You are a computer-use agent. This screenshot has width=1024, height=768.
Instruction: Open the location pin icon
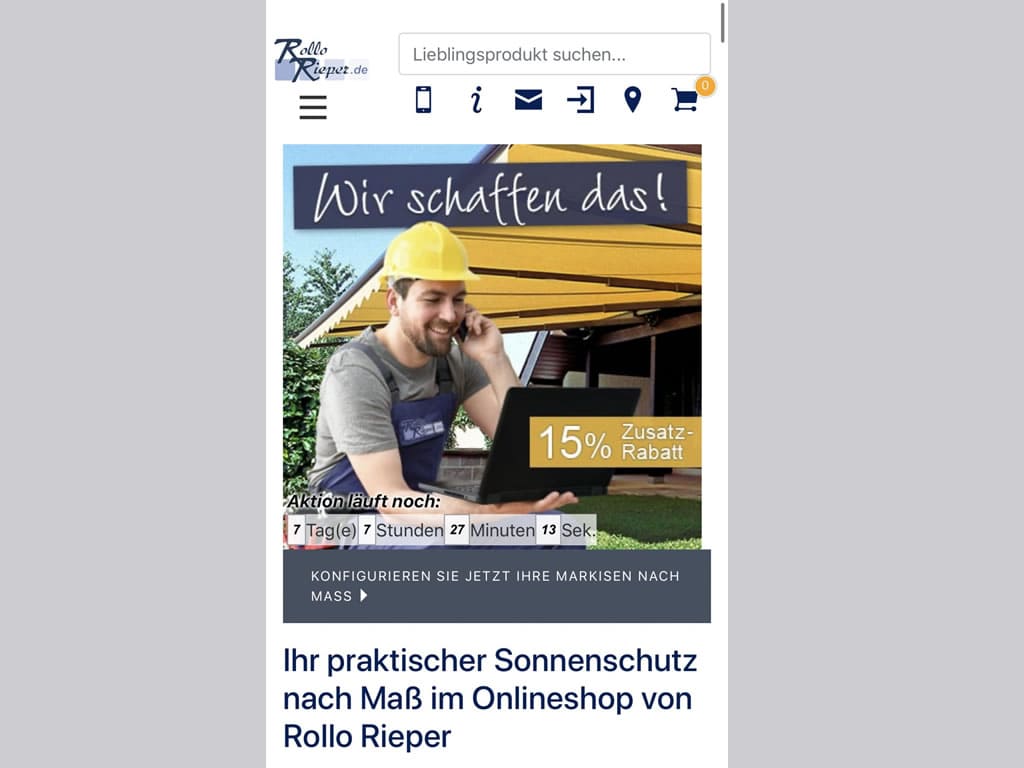(x=632, y=100)
